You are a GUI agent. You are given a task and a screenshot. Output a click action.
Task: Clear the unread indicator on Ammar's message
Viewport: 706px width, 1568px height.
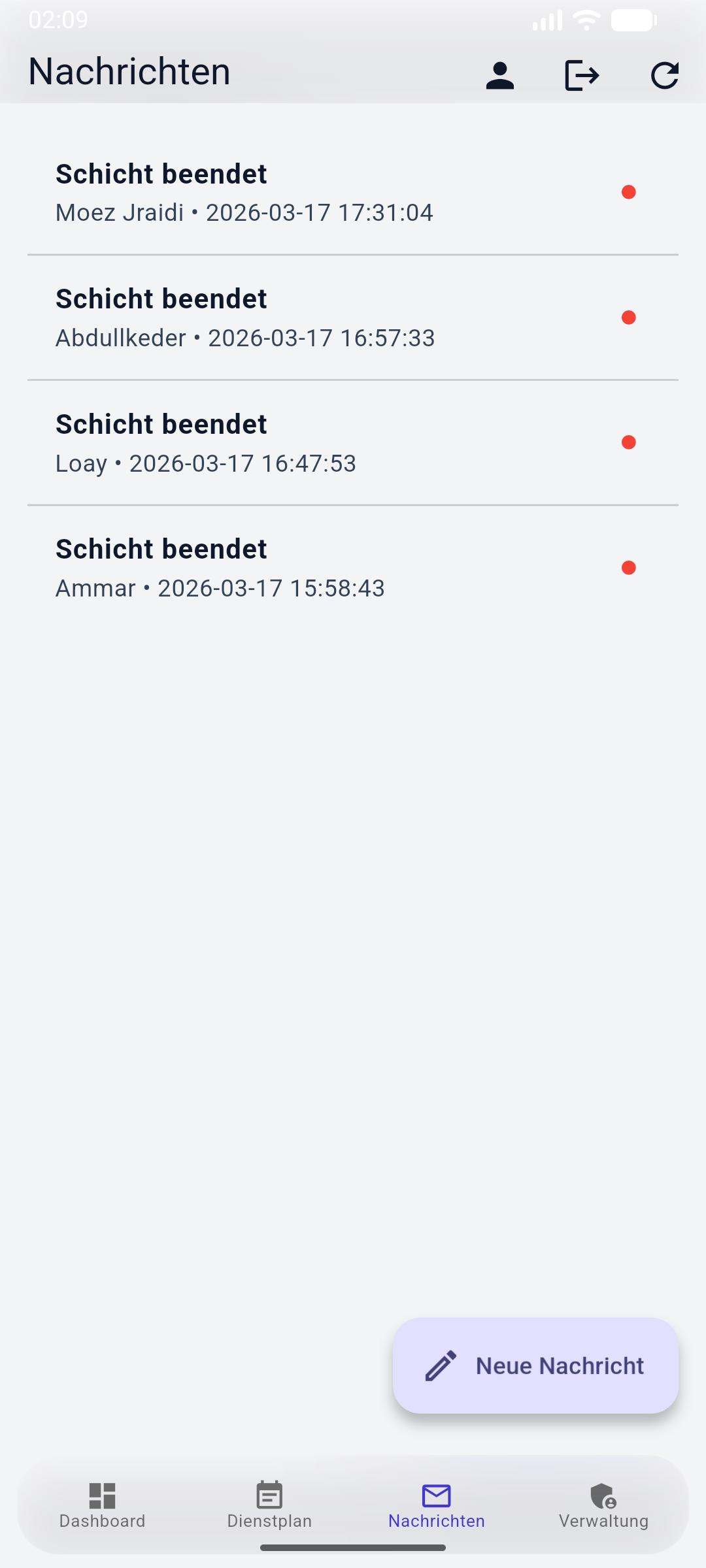click(x=629, y=568)
